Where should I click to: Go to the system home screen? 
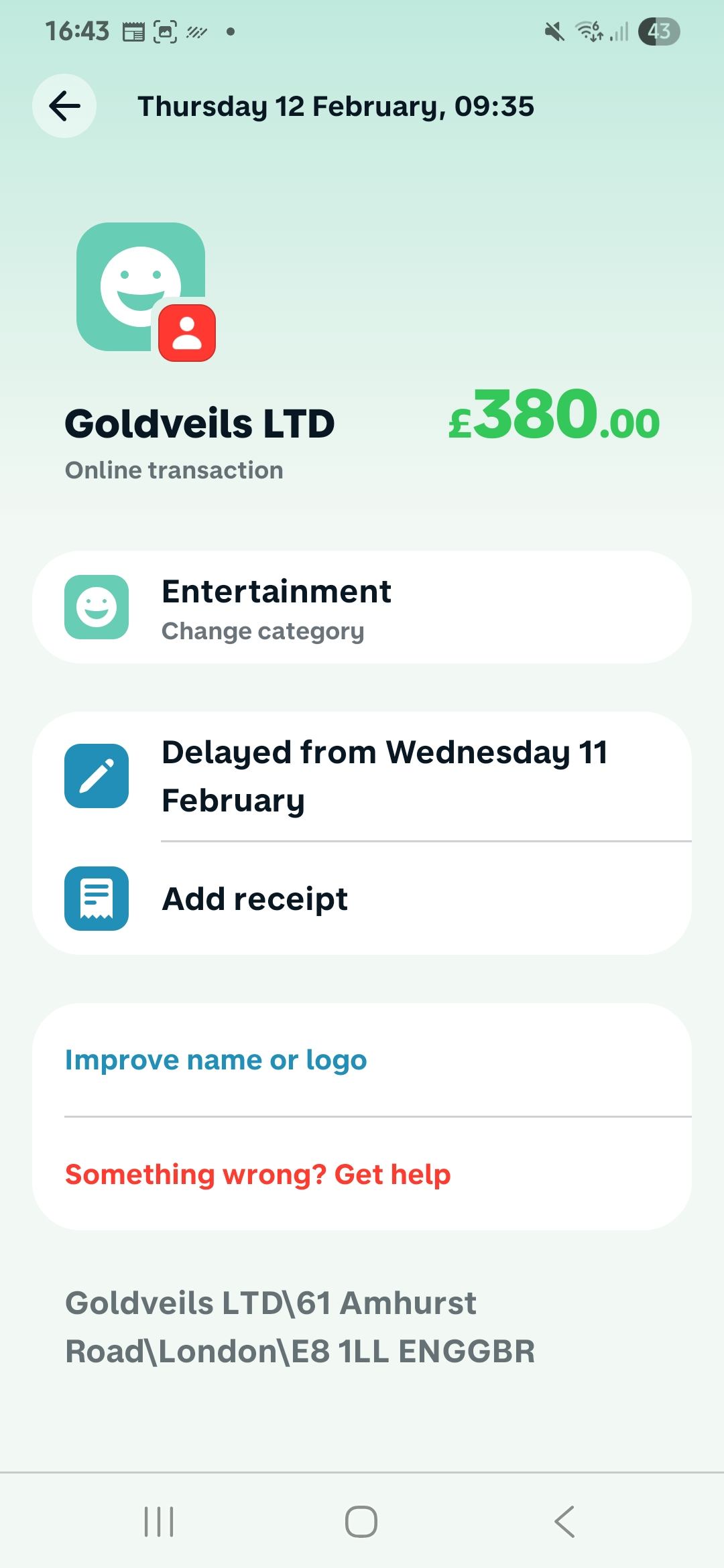[x=361, y=1521]
